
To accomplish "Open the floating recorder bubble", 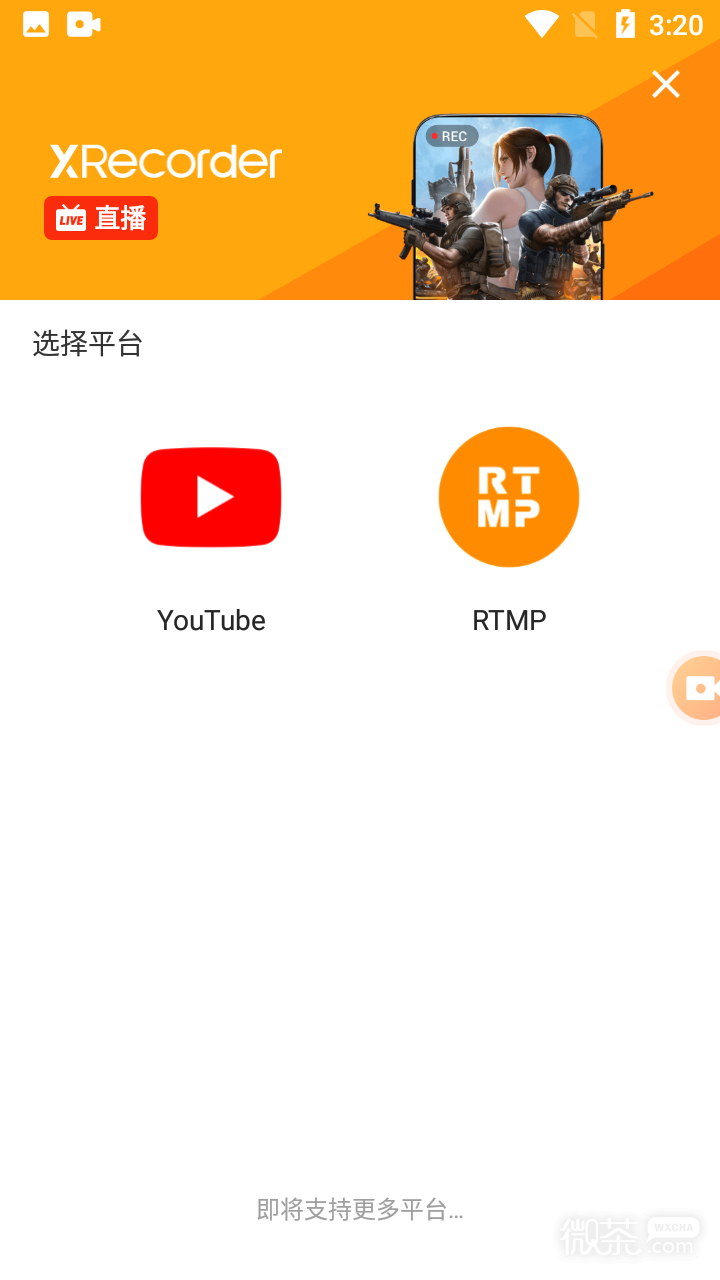I will (697, 688).
